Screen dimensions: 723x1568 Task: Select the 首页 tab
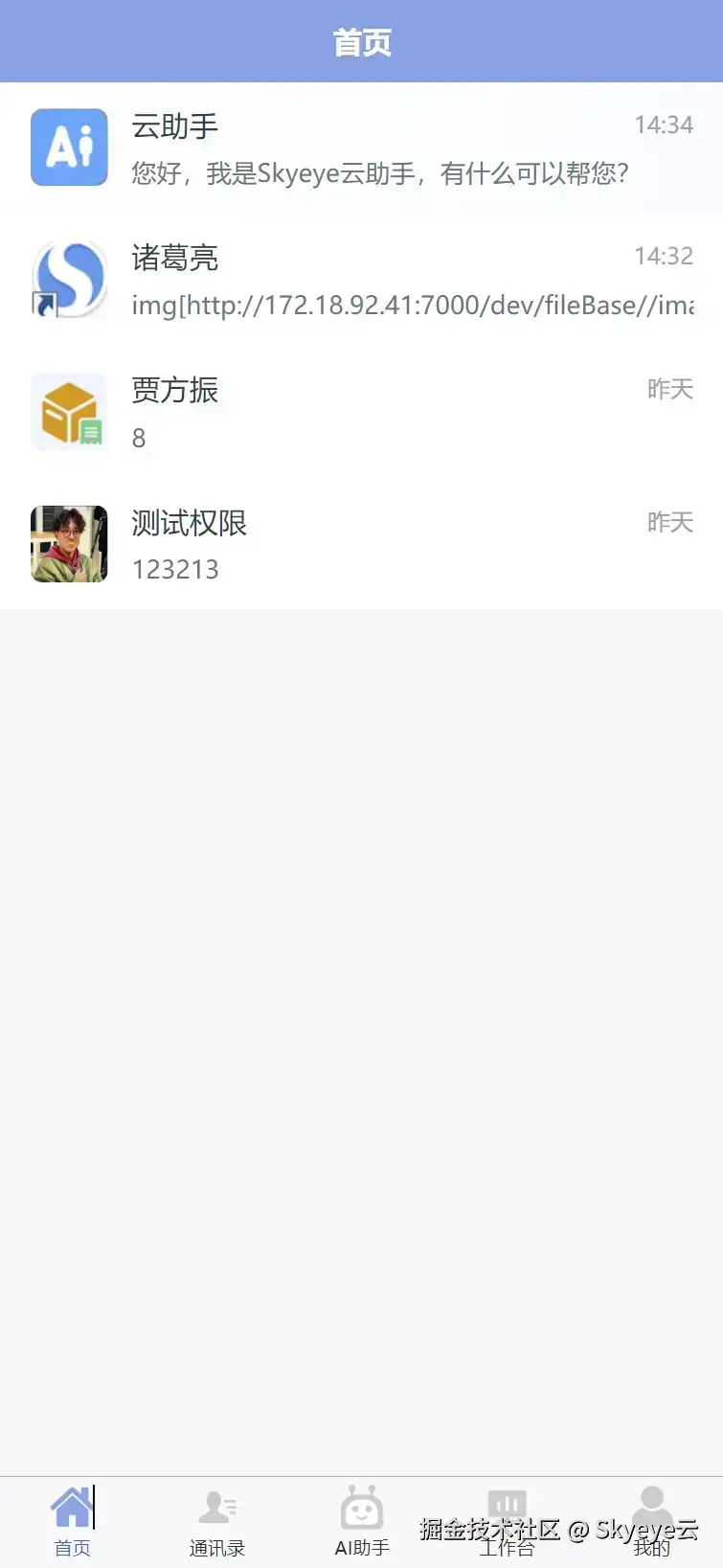tap(72, 1522)
